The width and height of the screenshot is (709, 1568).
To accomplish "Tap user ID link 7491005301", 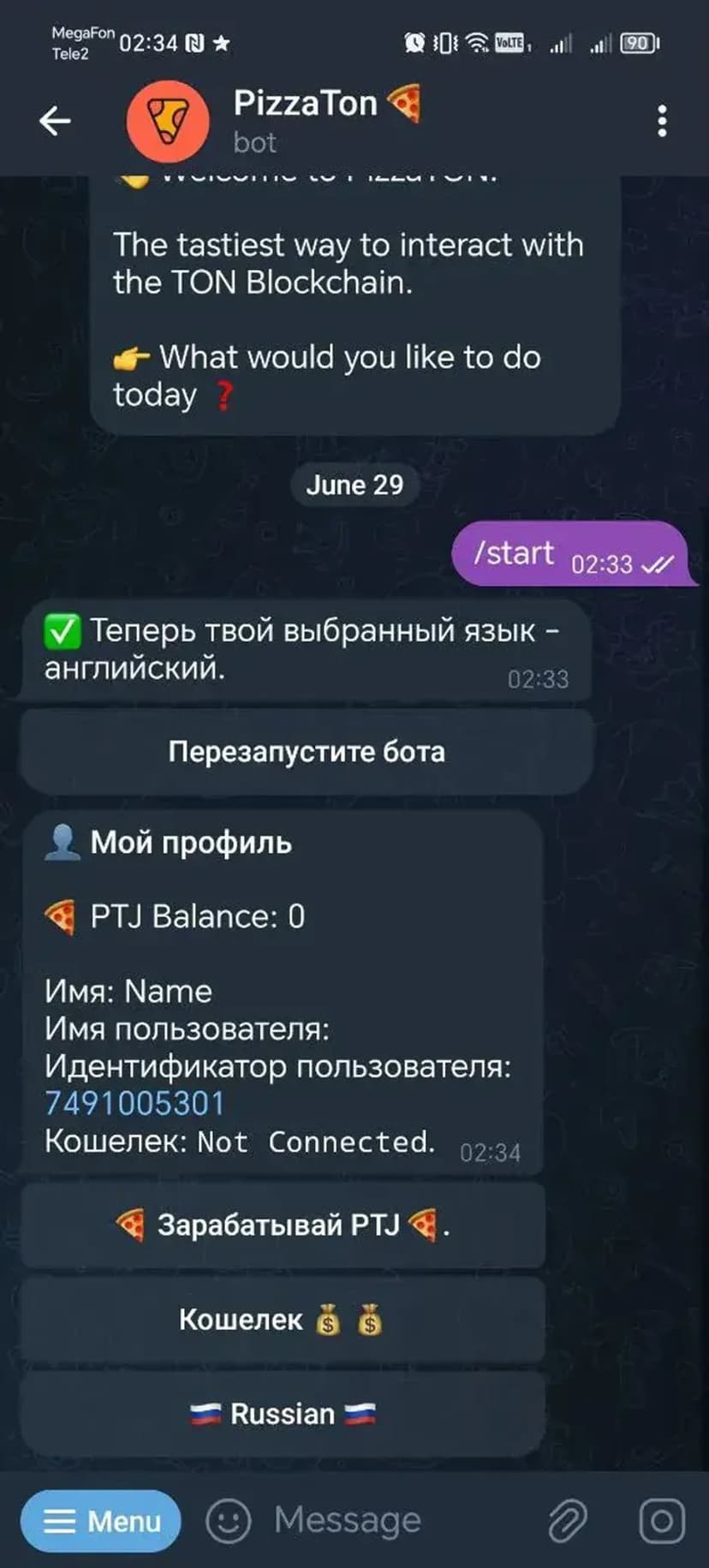I will tap(134, 1103).
